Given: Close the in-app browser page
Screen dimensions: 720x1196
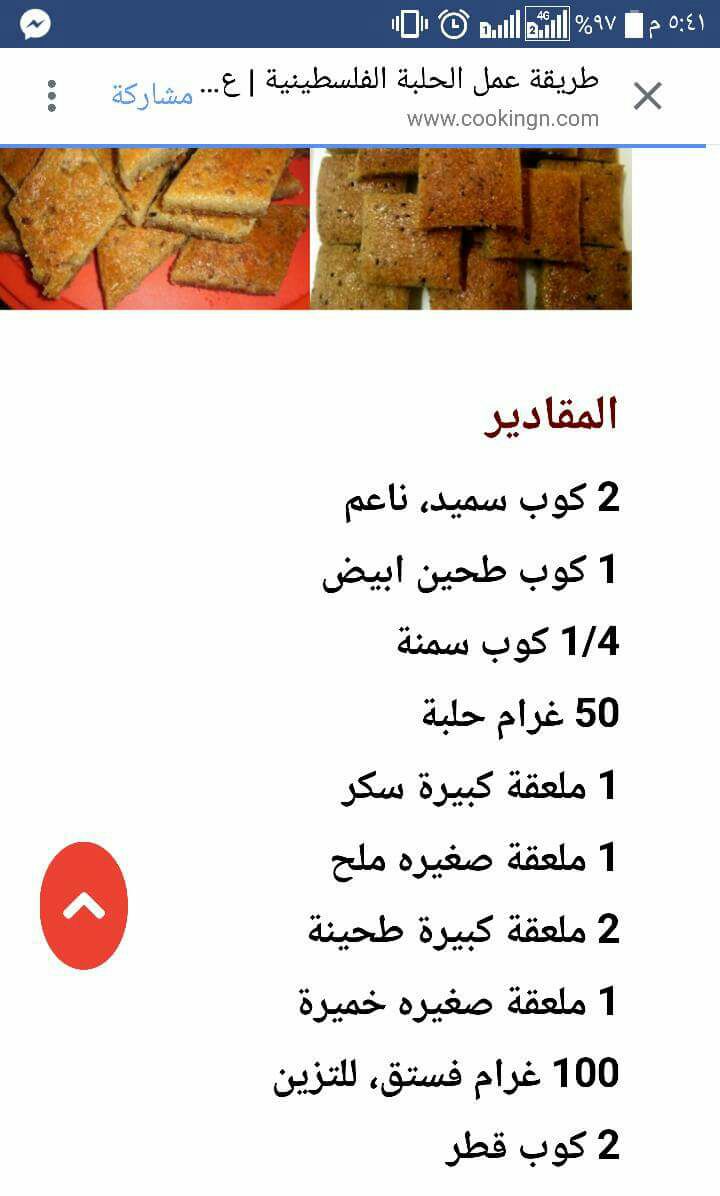Looking at the screenshot, I should tap(648, 97).
